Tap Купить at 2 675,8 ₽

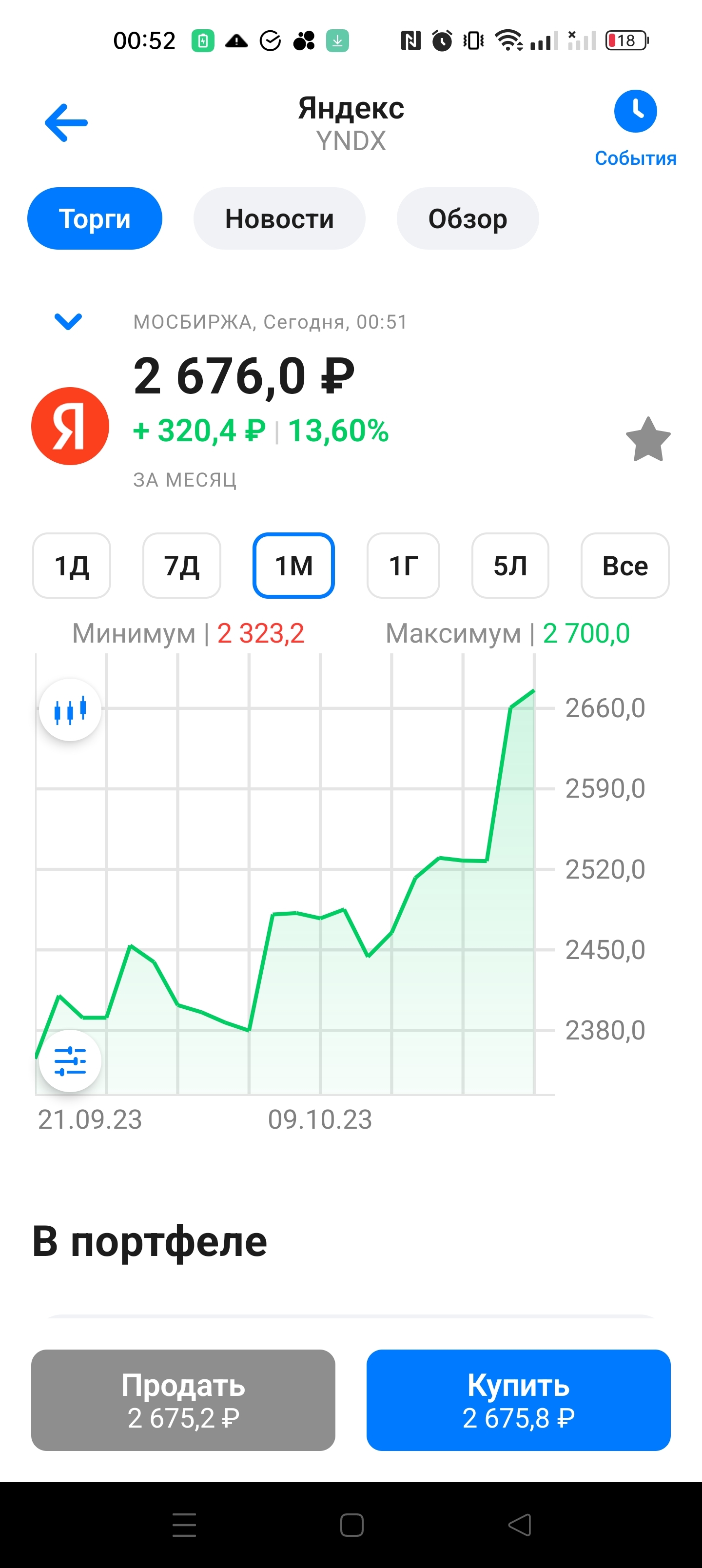click(518, 1400)
